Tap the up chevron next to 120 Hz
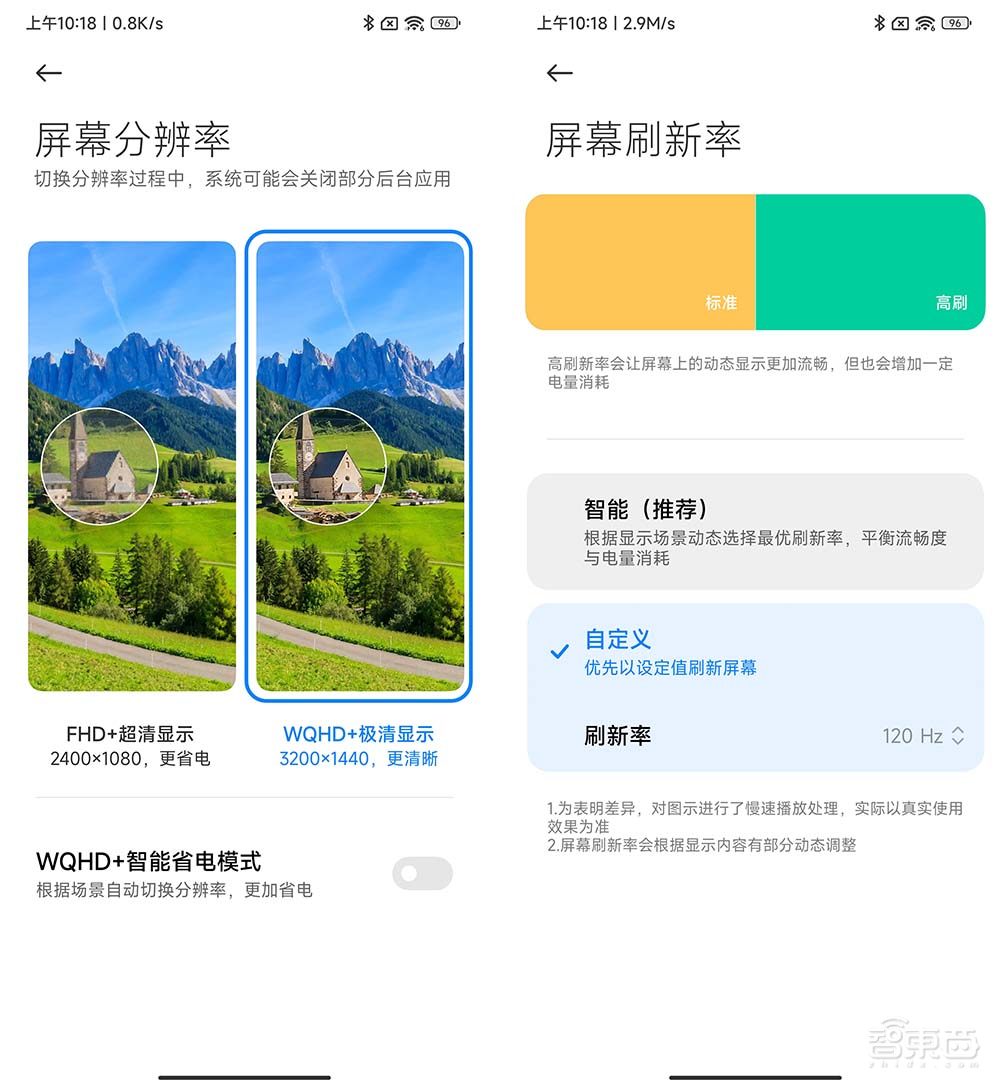Viewport: 1000px width, 1087px height. (958, 730)
